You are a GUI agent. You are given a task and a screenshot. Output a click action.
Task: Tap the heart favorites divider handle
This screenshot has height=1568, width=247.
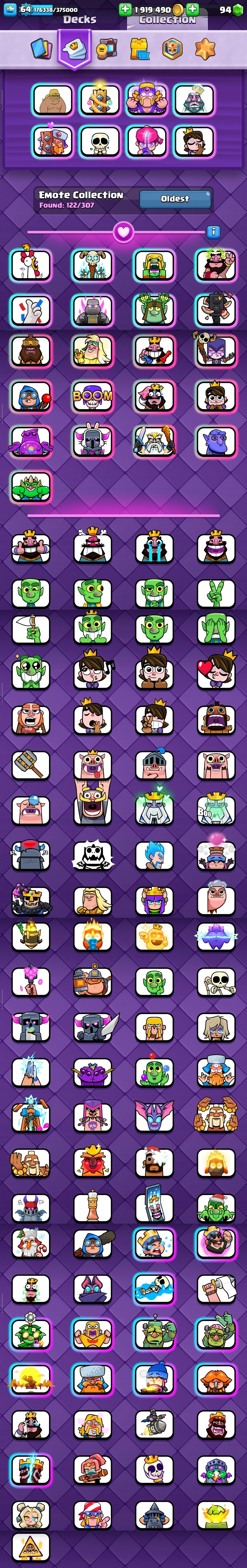[x=123, y=232]
